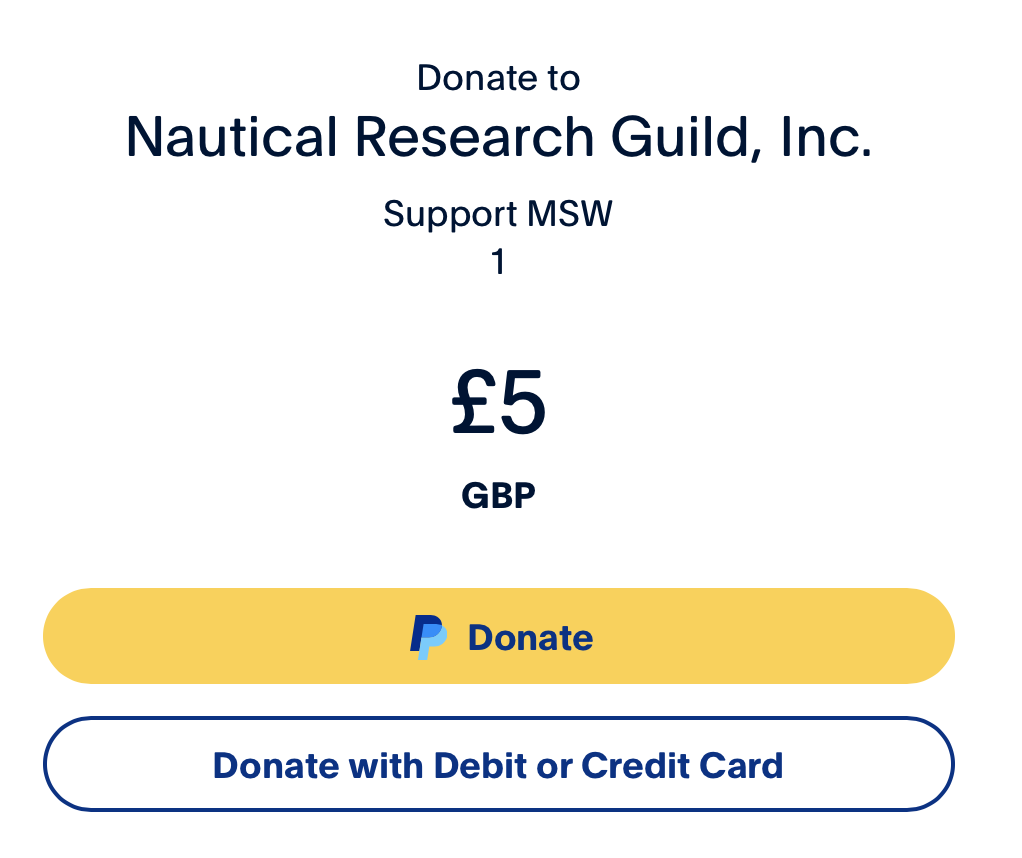Screen dimensions: 1022x858
Task: Choose Donate with Debit or Credit Card
Action: click(x=498, y=765)
